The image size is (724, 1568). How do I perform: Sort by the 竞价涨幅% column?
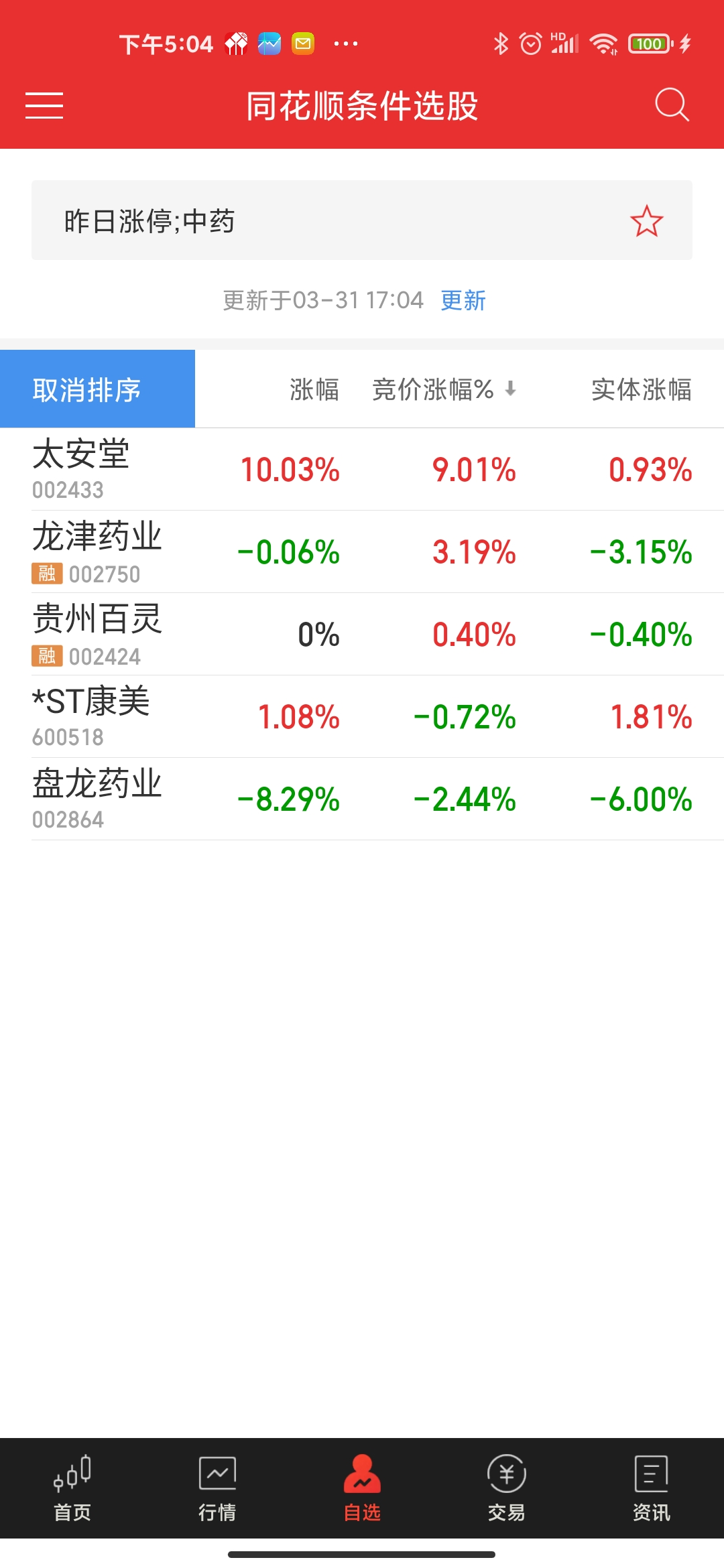pyautogui.click(x=442, y=389)
